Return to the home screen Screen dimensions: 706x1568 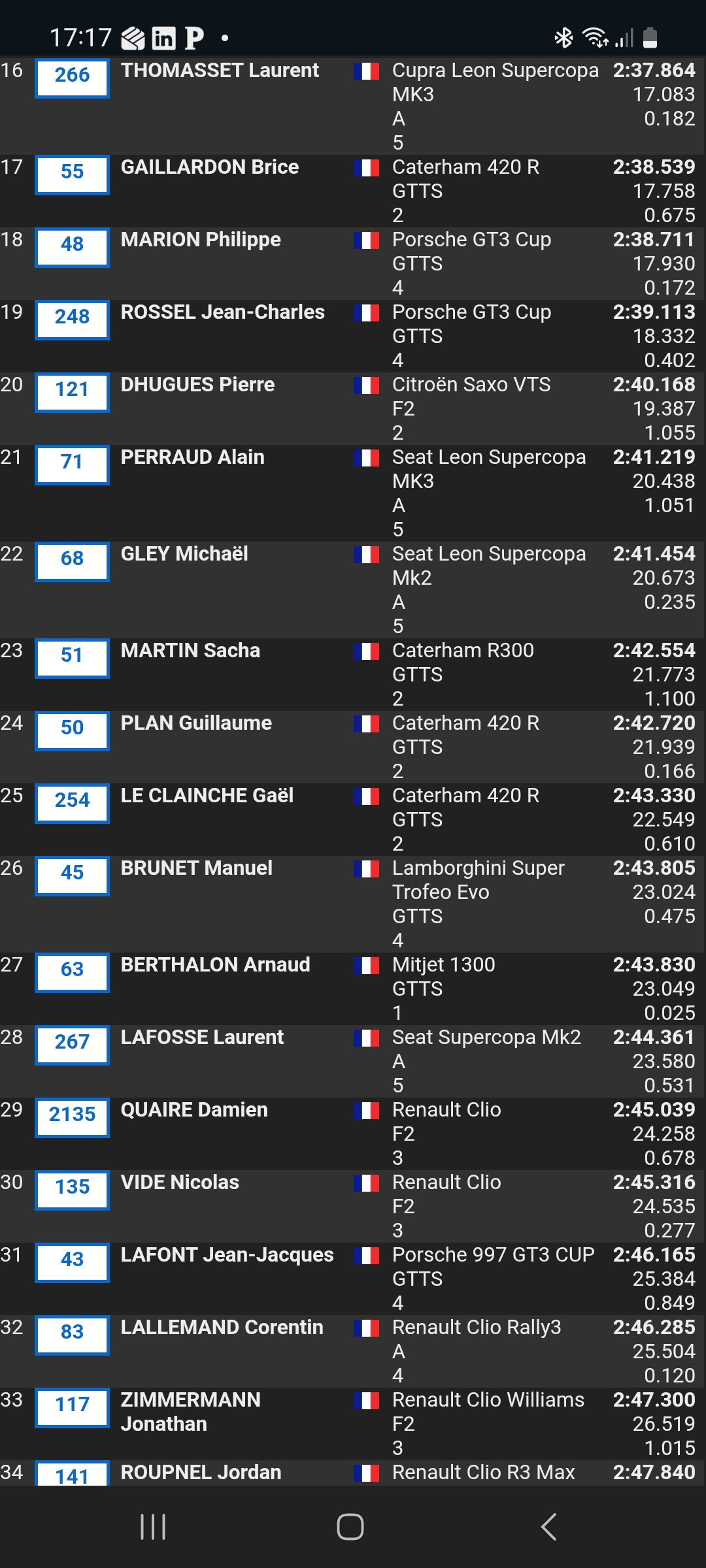tap(350, 1527)
